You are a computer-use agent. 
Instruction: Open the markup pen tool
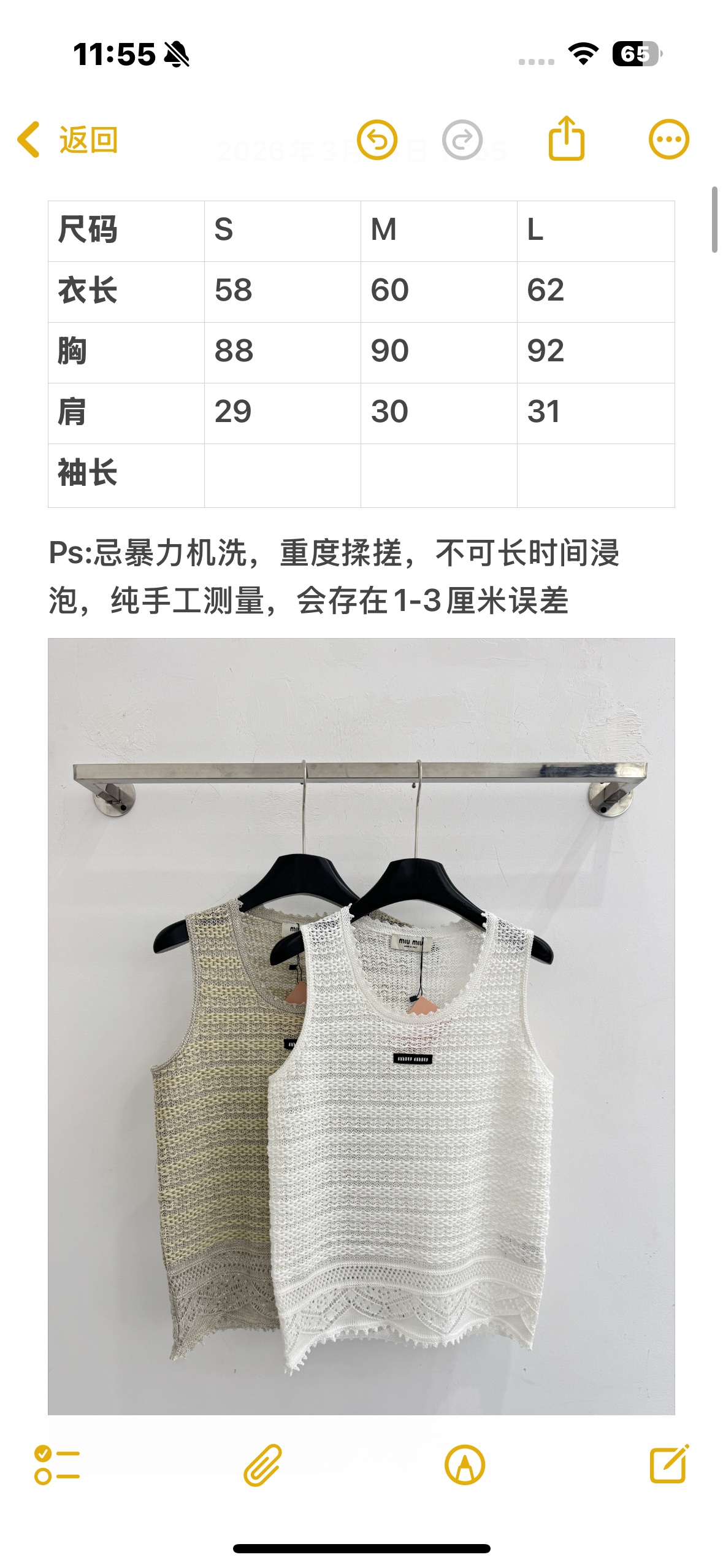[465, 1465]
